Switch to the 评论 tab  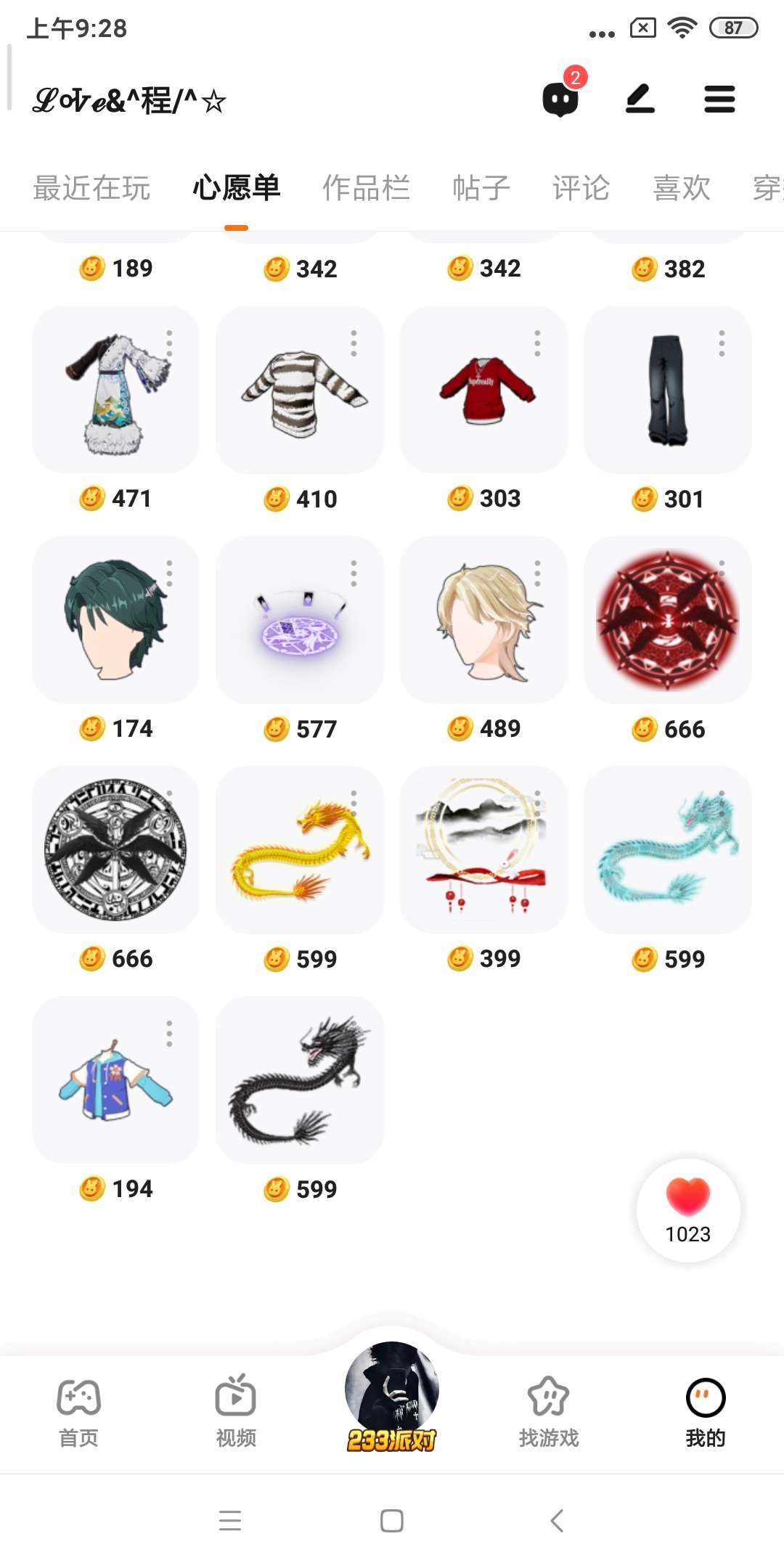pos(581,188)
